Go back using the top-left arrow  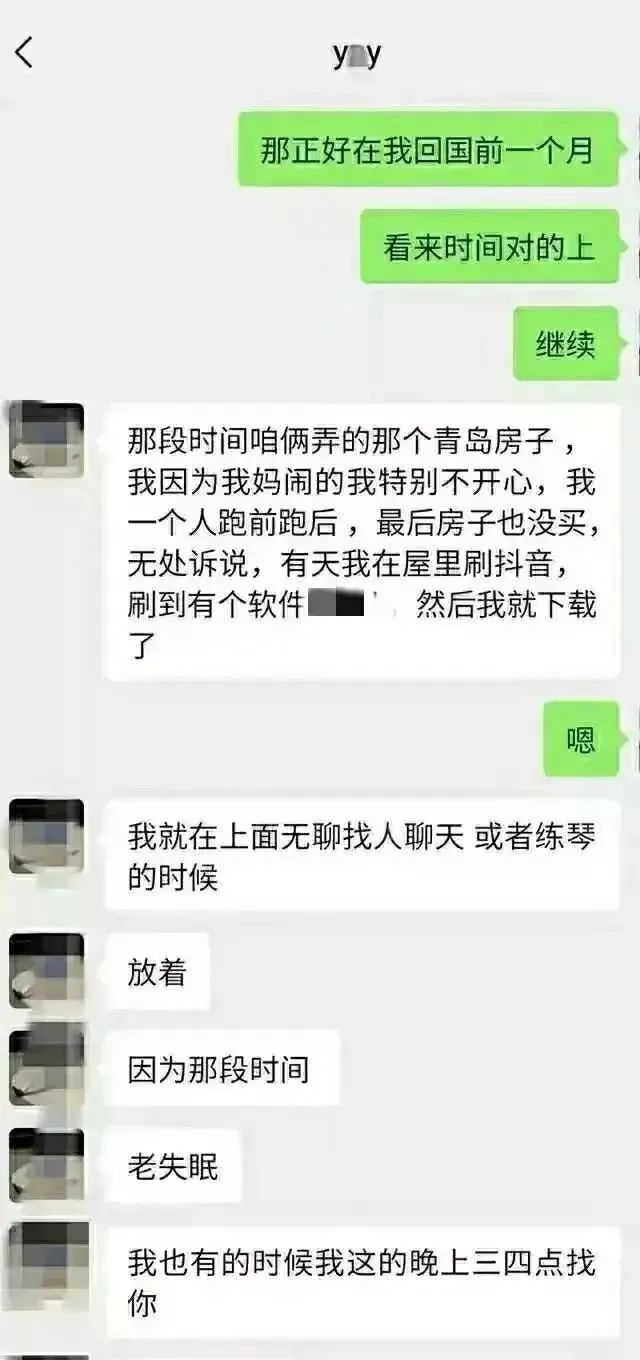click(x=24, y=53)
